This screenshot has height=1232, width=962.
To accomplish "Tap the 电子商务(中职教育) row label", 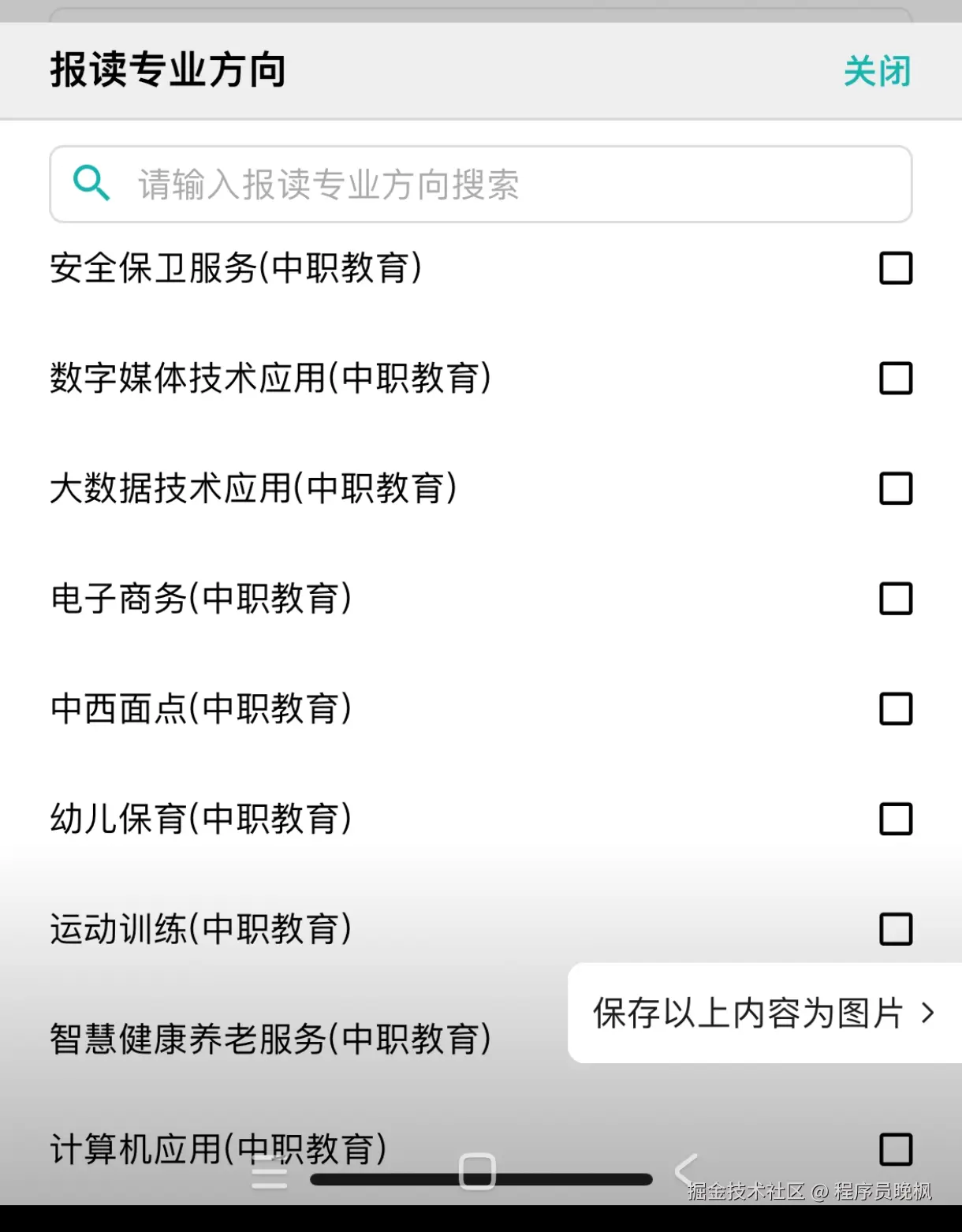I will tap(203, 599).
